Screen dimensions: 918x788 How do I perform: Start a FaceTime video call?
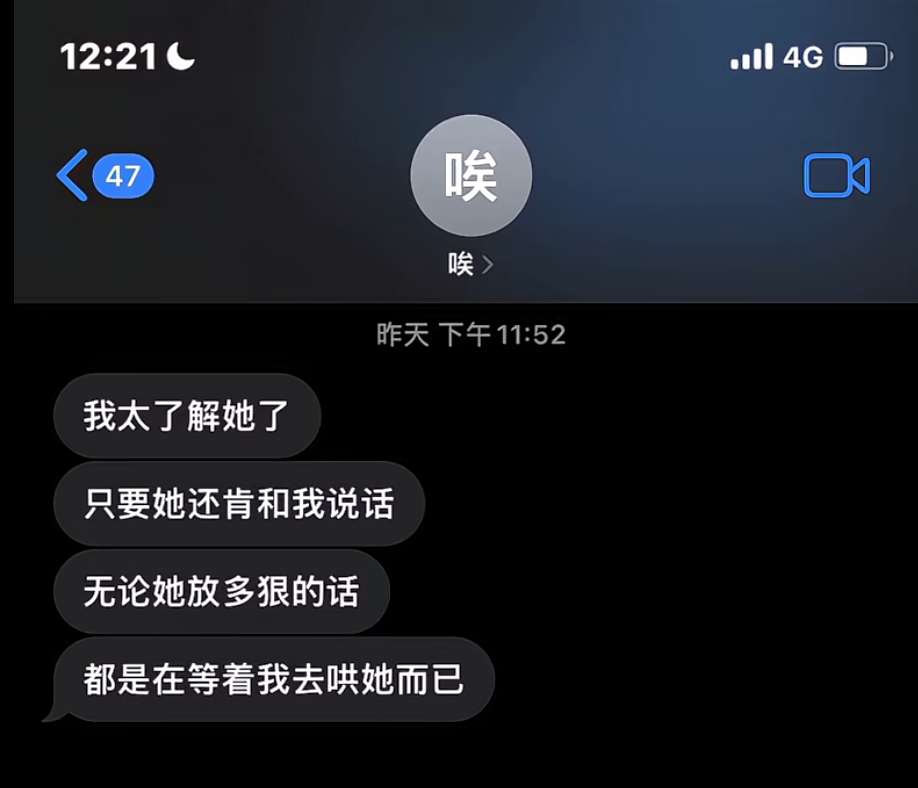coord(836,177)
